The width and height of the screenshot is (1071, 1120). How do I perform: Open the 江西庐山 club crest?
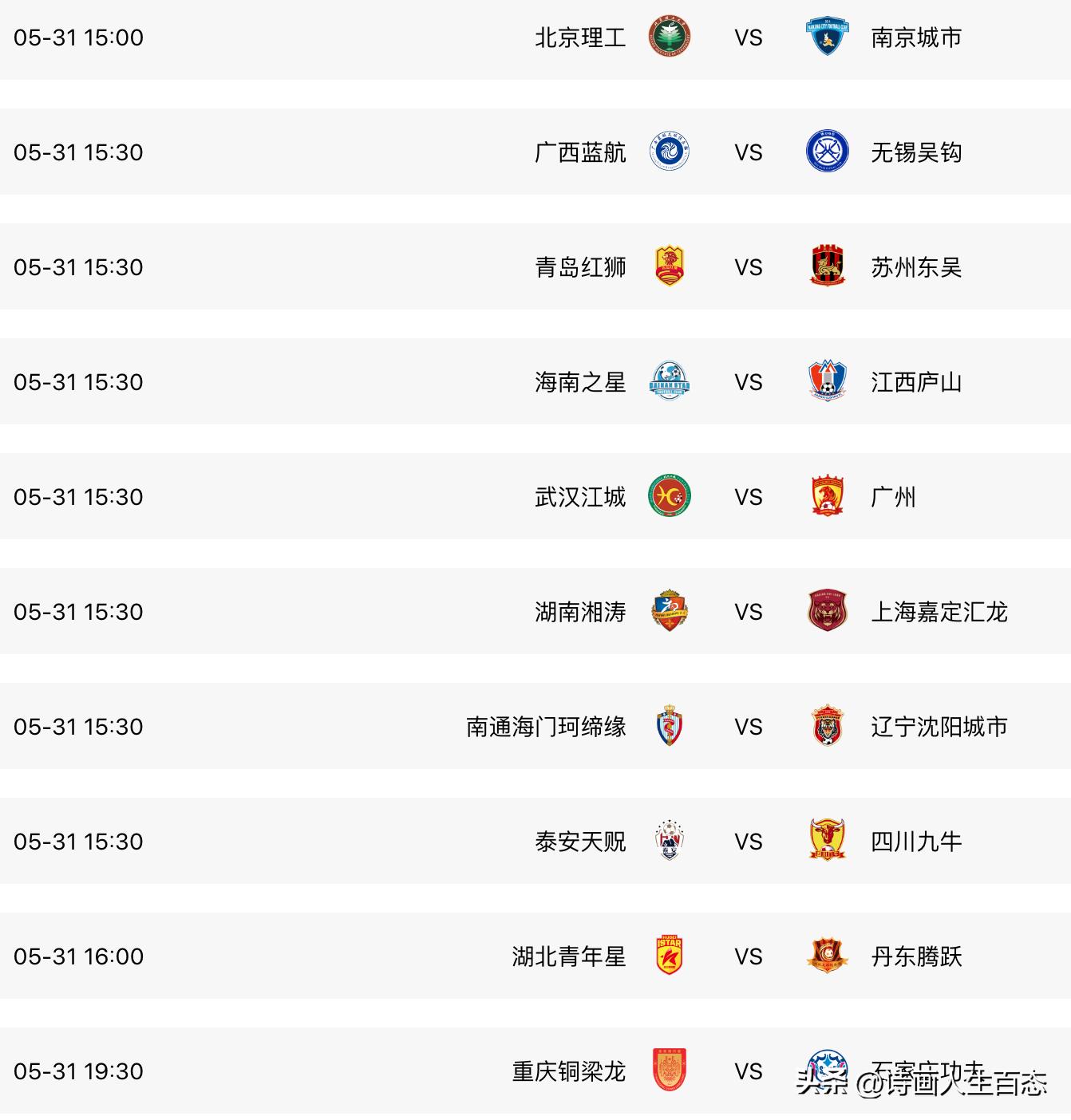828,382
